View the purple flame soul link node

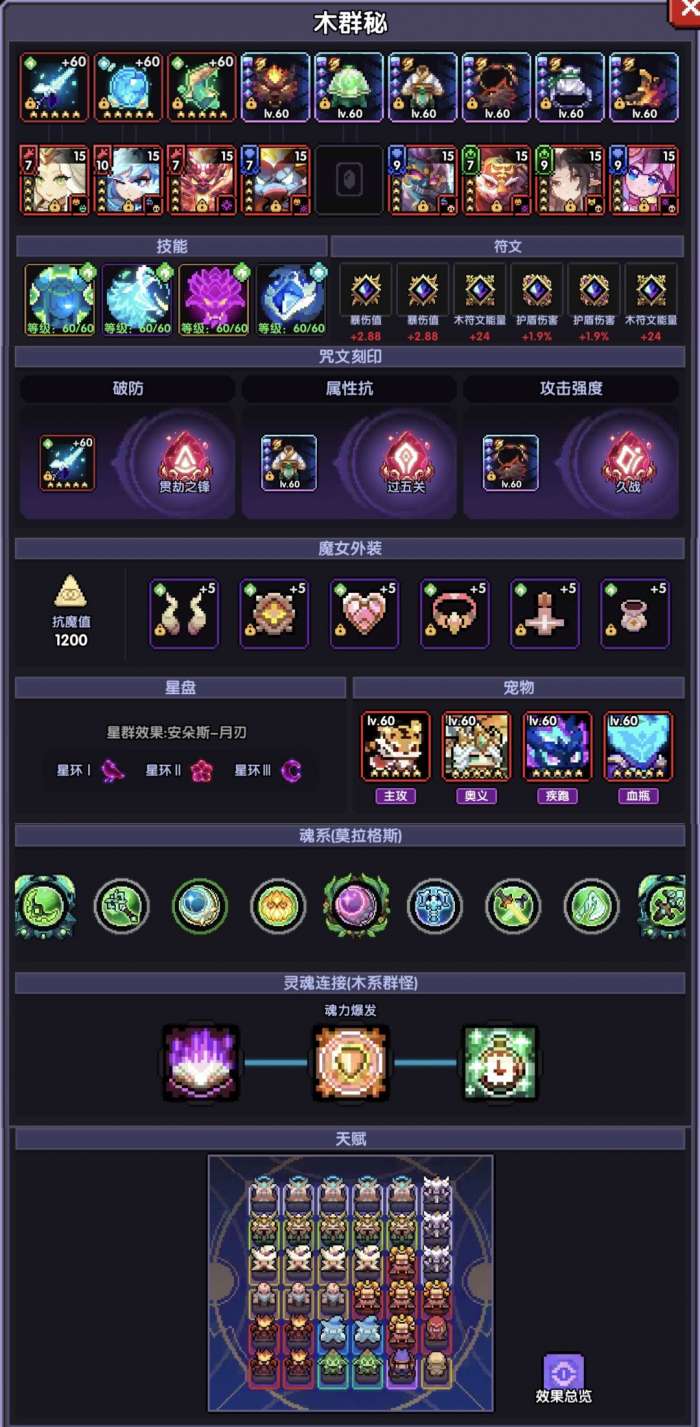click(201, 1062)
